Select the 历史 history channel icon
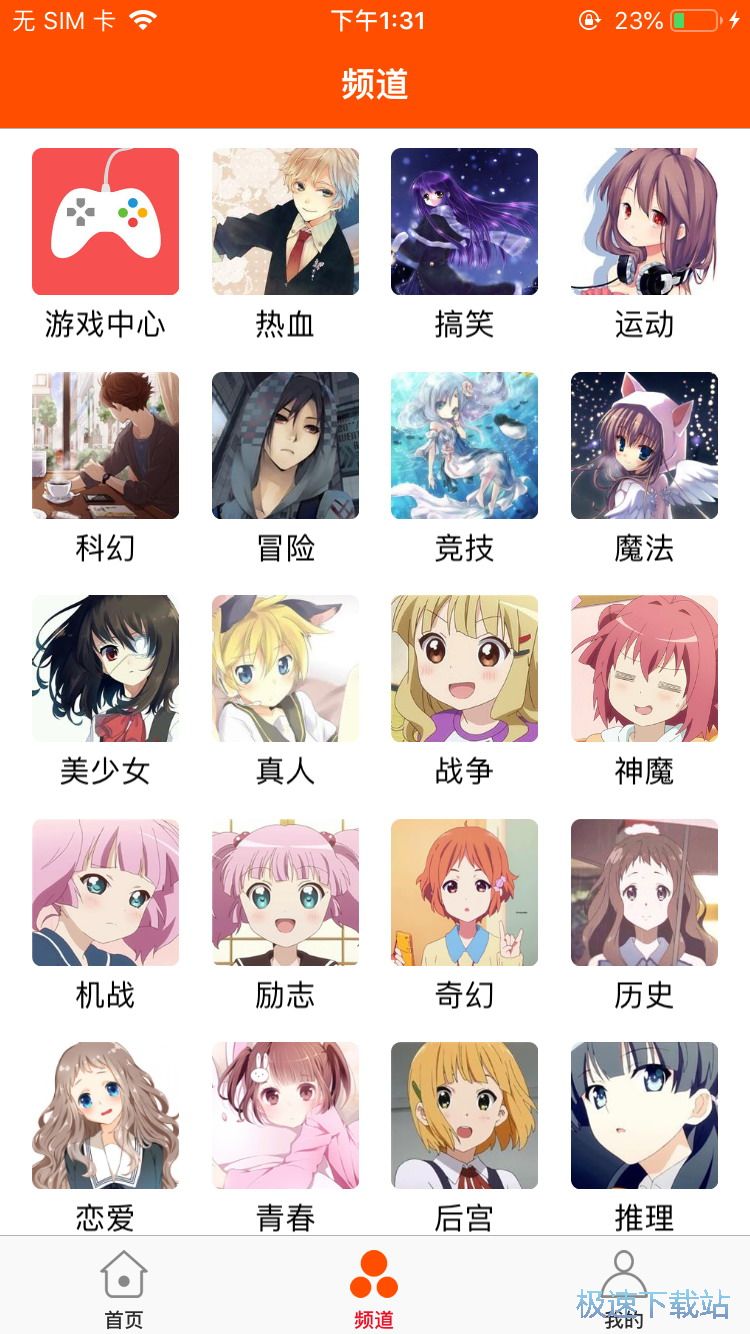Viewport: 750px width, 1334px height. [x=645, y=892]
